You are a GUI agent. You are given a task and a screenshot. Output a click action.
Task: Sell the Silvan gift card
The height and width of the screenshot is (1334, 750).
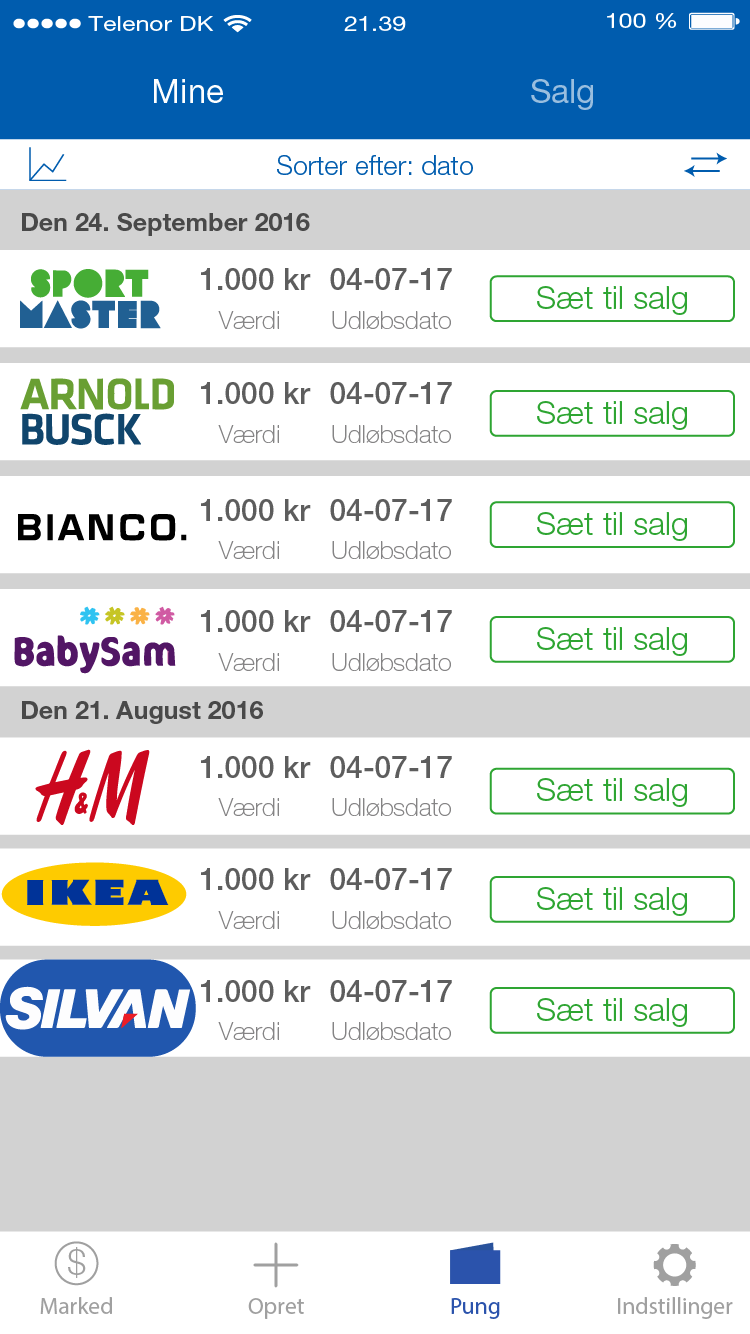coord(612,1010)
